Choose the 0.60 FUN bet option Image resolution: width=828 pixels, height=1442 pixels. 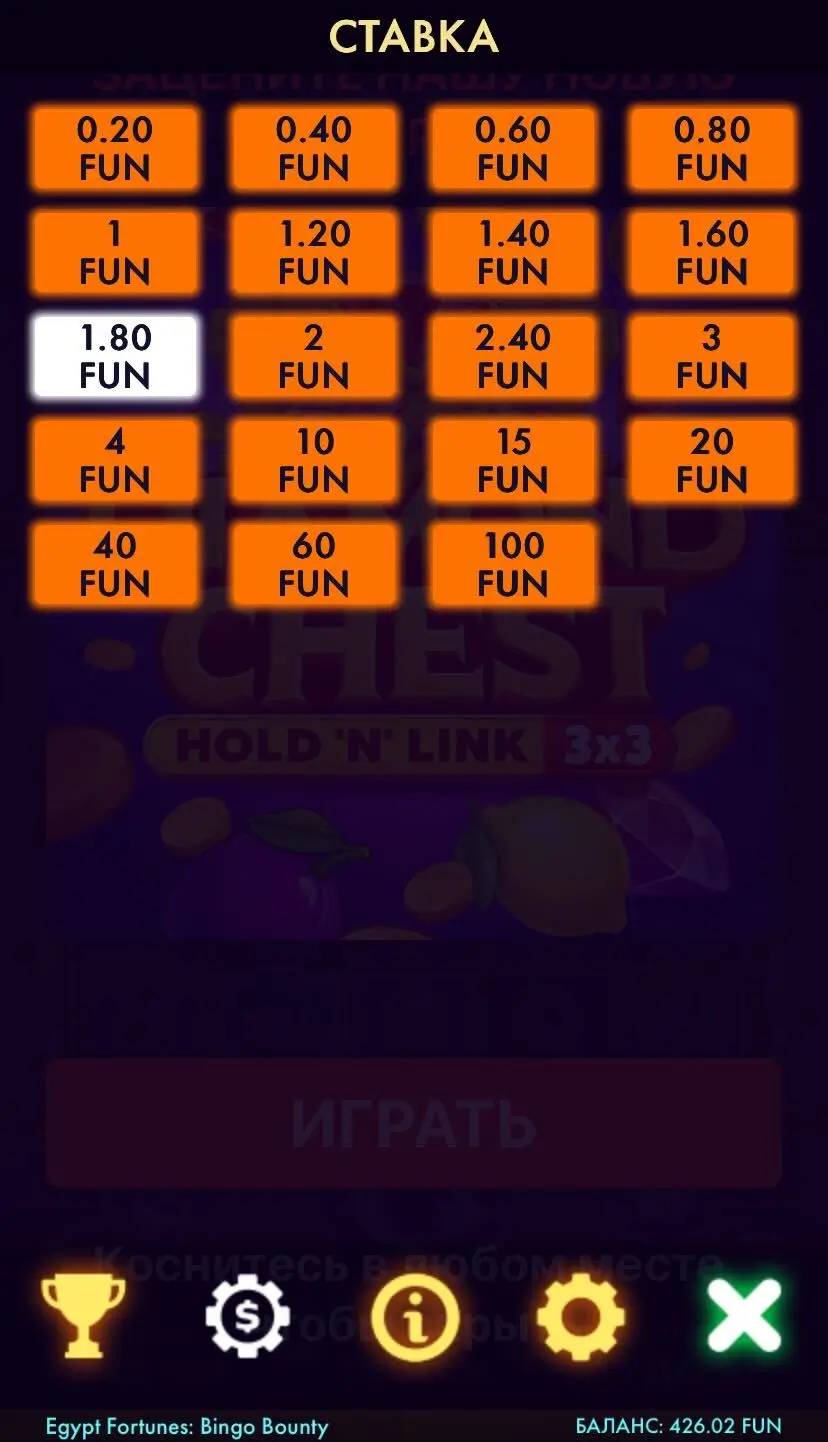tap(512, 148)
